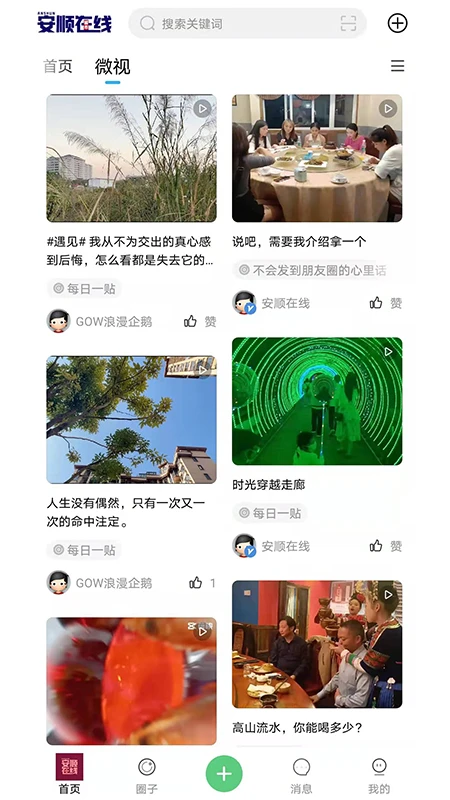The height and width of the screenshot is (800, 450).
Task: Tap the 搜索关键词 search box
Action: [x=247, y=23]
